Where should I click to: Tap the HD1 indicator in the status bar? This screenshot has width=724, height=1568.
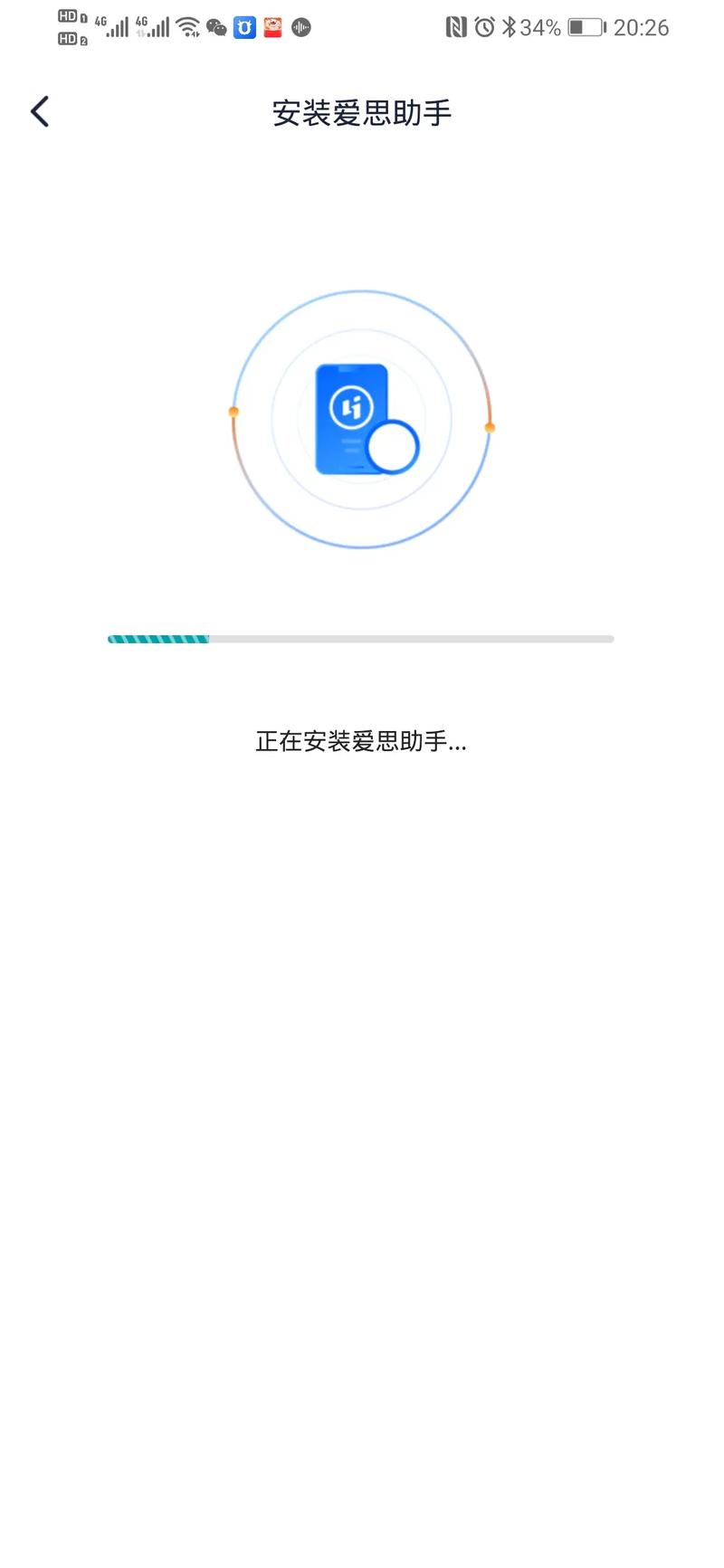coord(69,15)
